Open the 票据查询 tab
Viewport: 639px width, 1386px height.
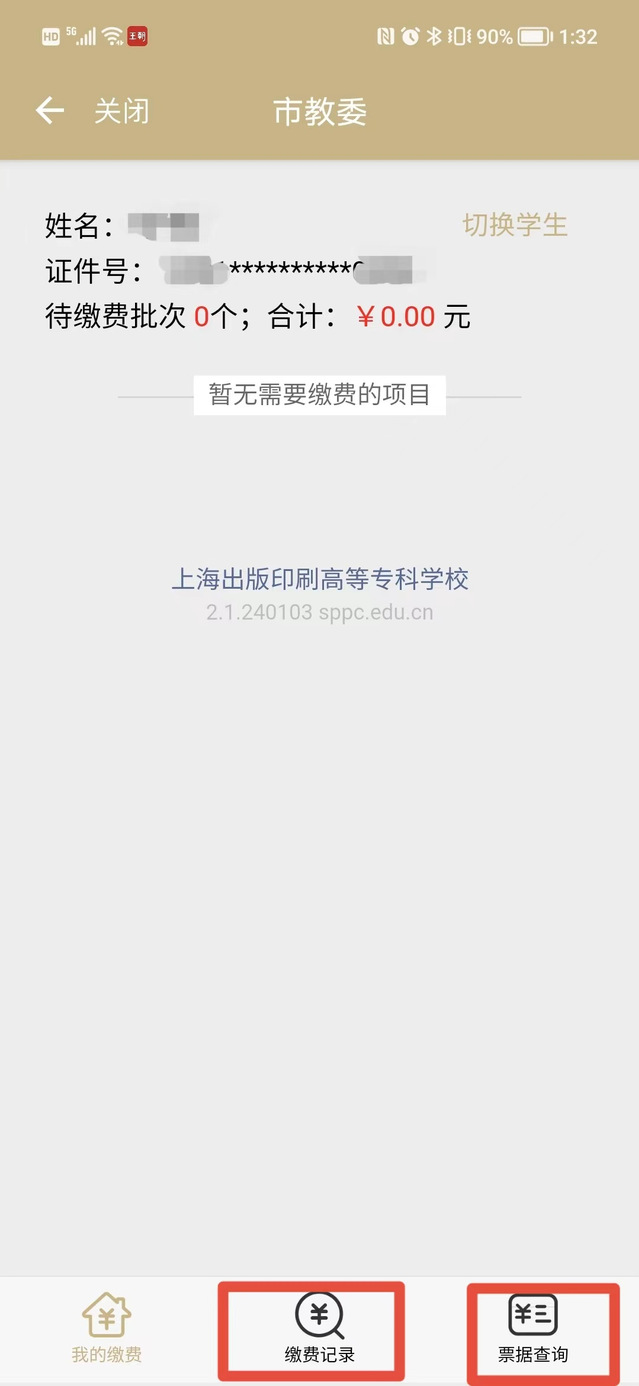click(x=533, y=1330)
